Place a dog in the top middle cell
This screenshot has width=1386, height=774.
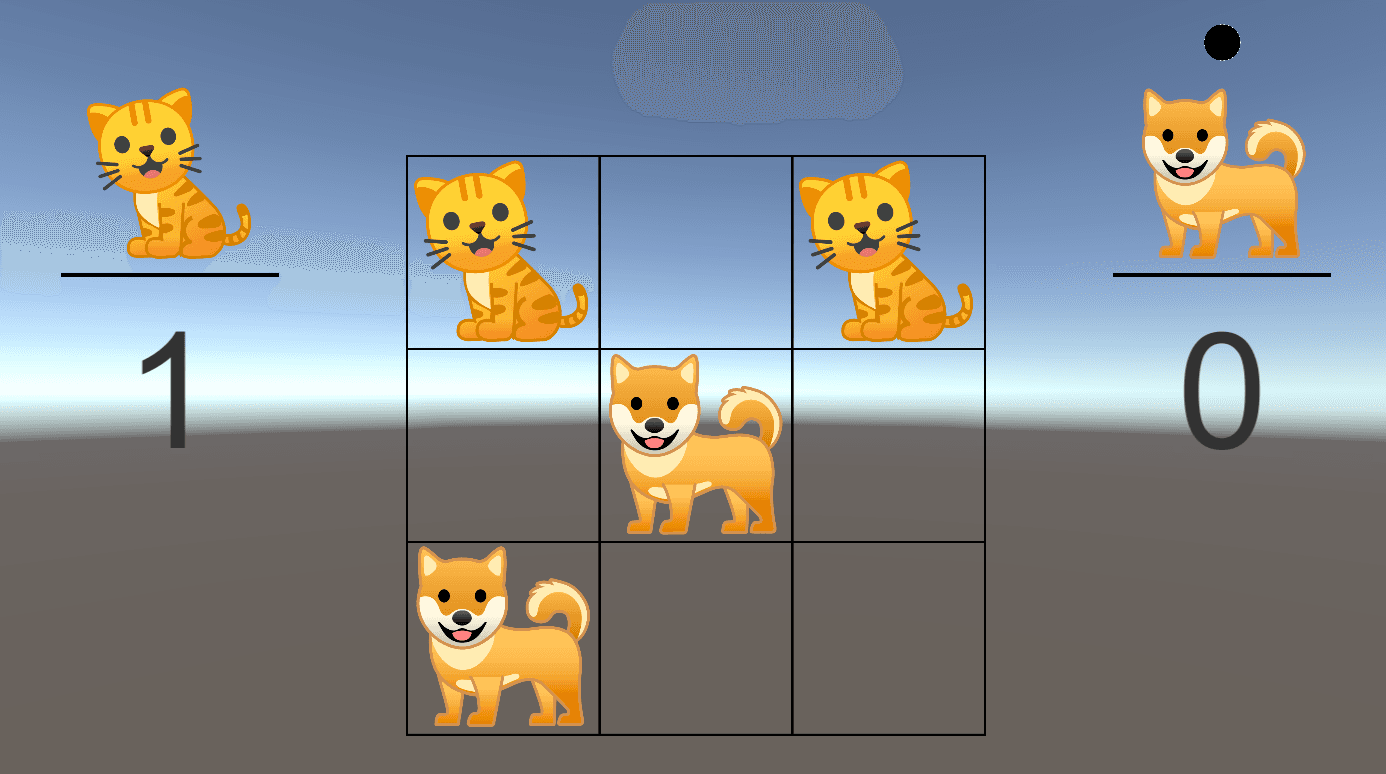[696, 252]
